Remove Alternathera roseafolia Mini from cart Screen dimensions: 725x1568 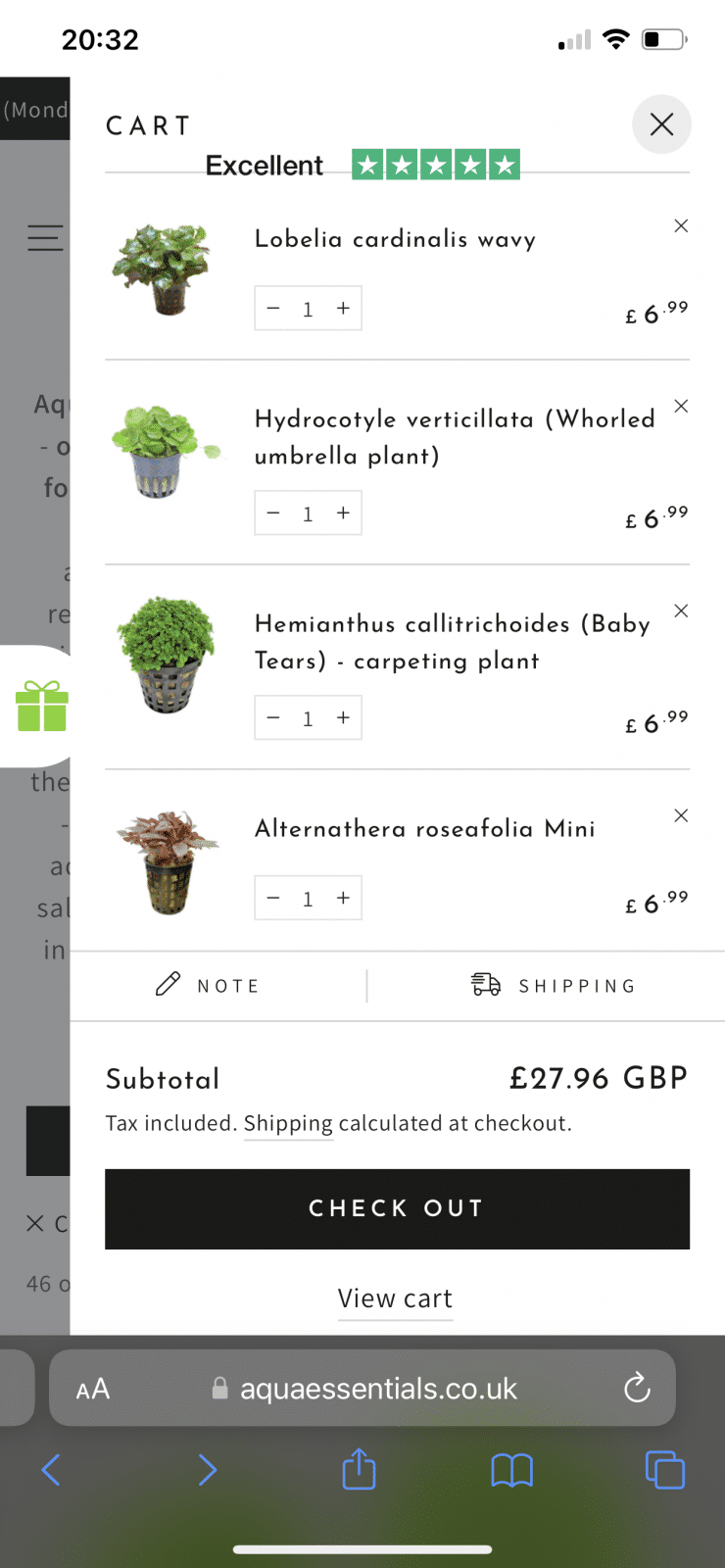[x=681, y=816]
